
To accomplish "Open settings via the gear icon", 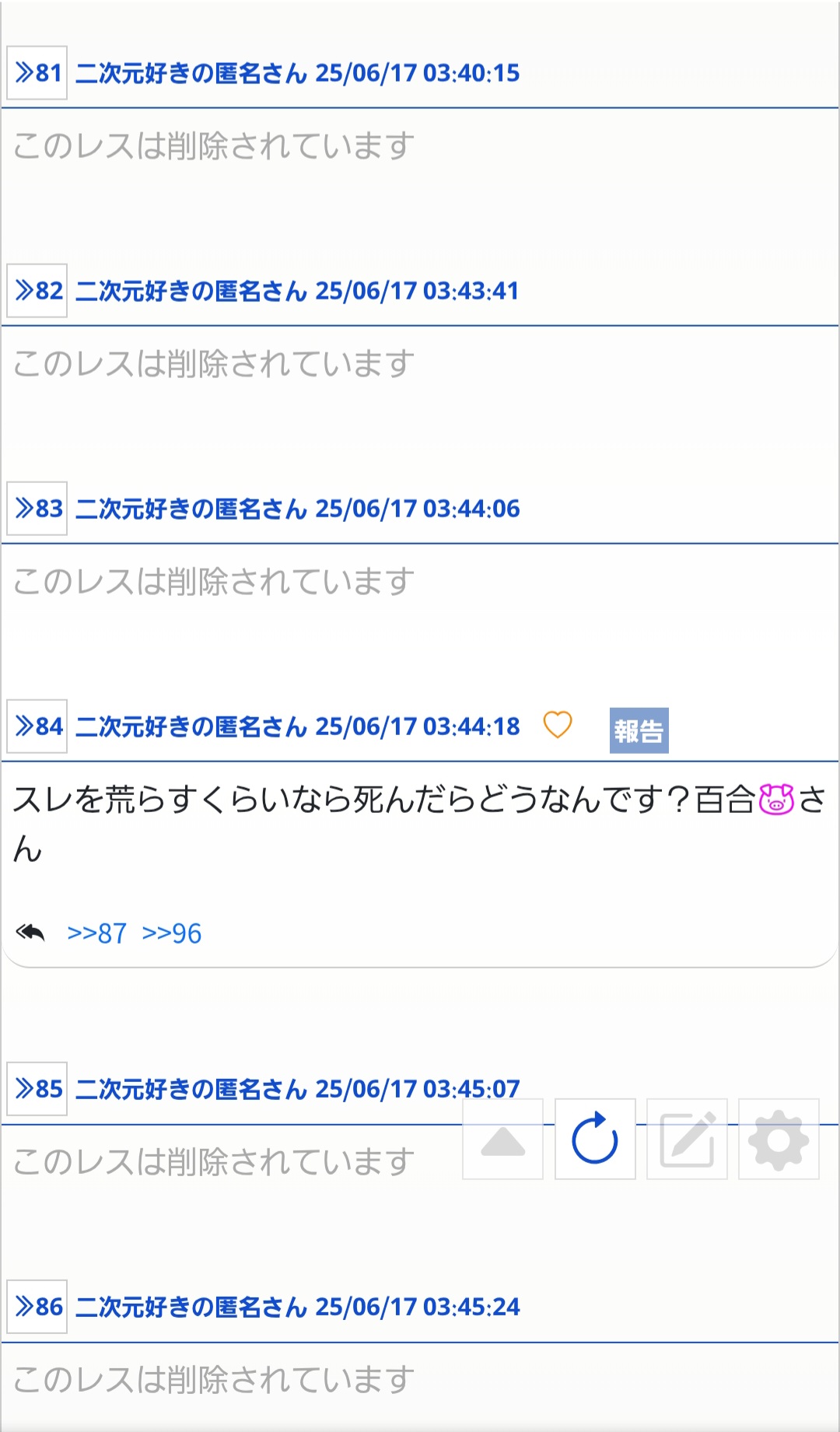I will (x=779, y=1140).
